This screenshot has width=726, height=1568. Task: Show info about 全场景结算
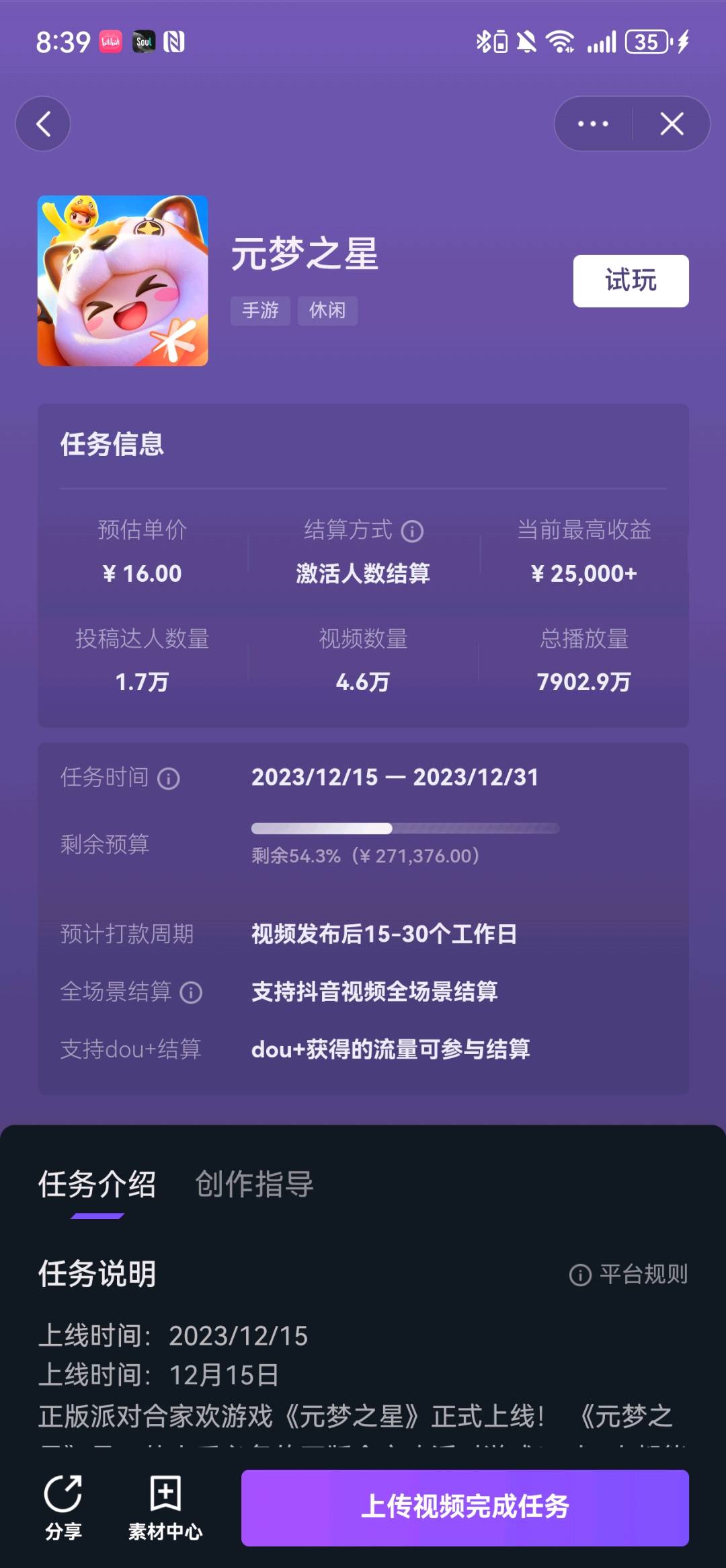192,993
